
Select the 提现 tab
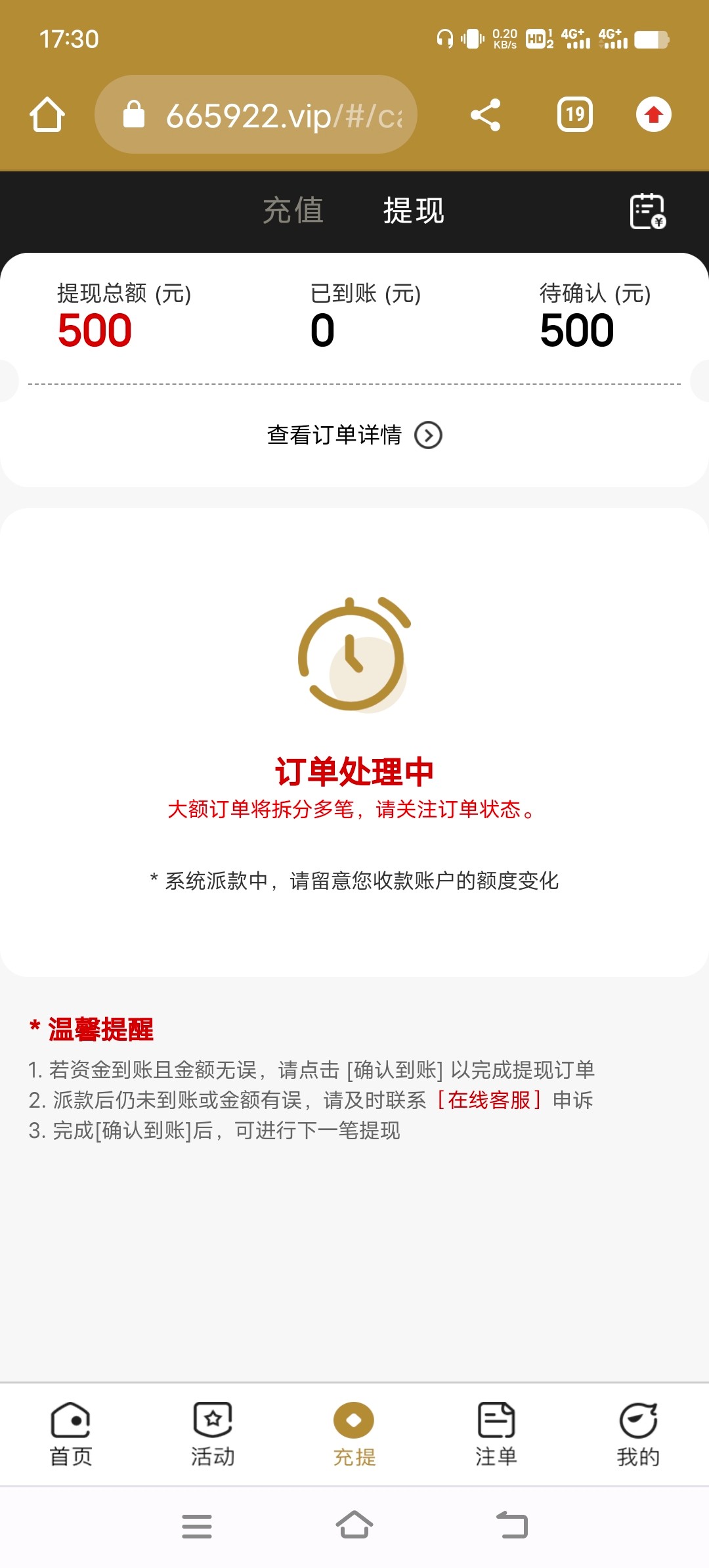(414, 211)
